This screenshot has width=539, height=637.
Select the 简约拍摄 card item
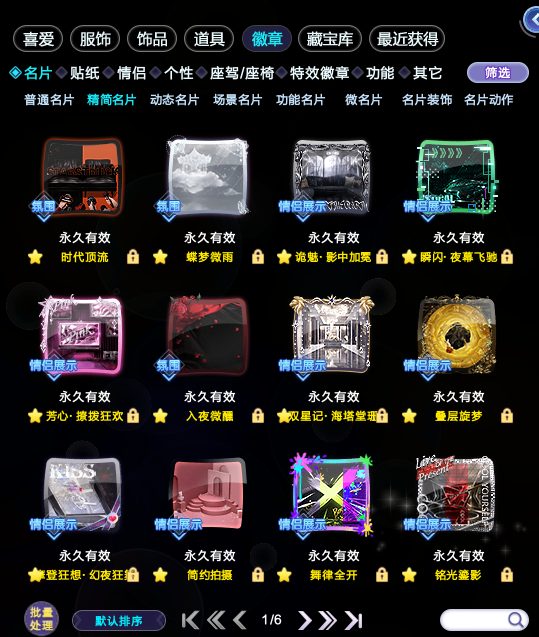209,495
